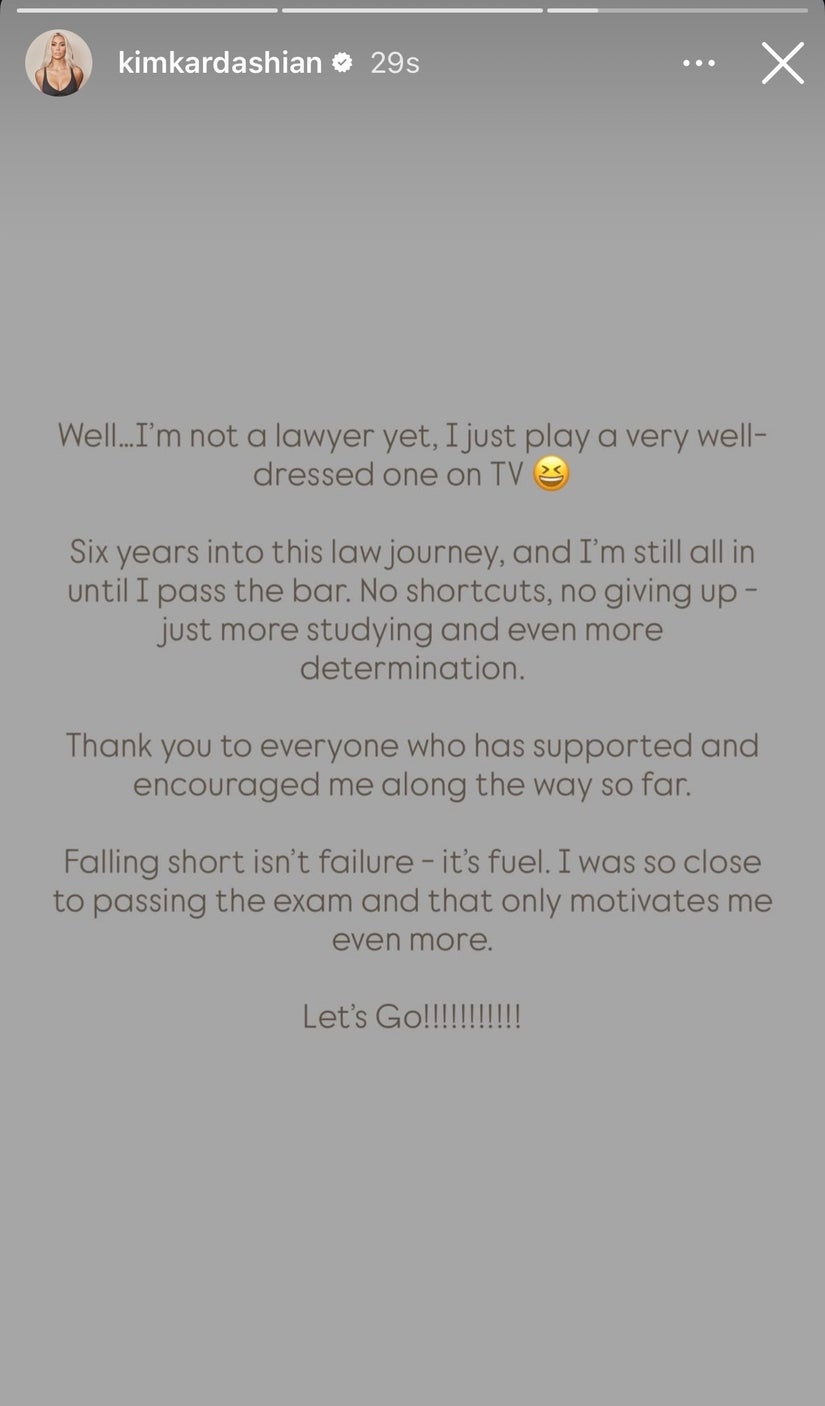The width and height of the screenshot is (825, 1406).
Task: Open the three-dot story options menu
Action: [698, 63]
